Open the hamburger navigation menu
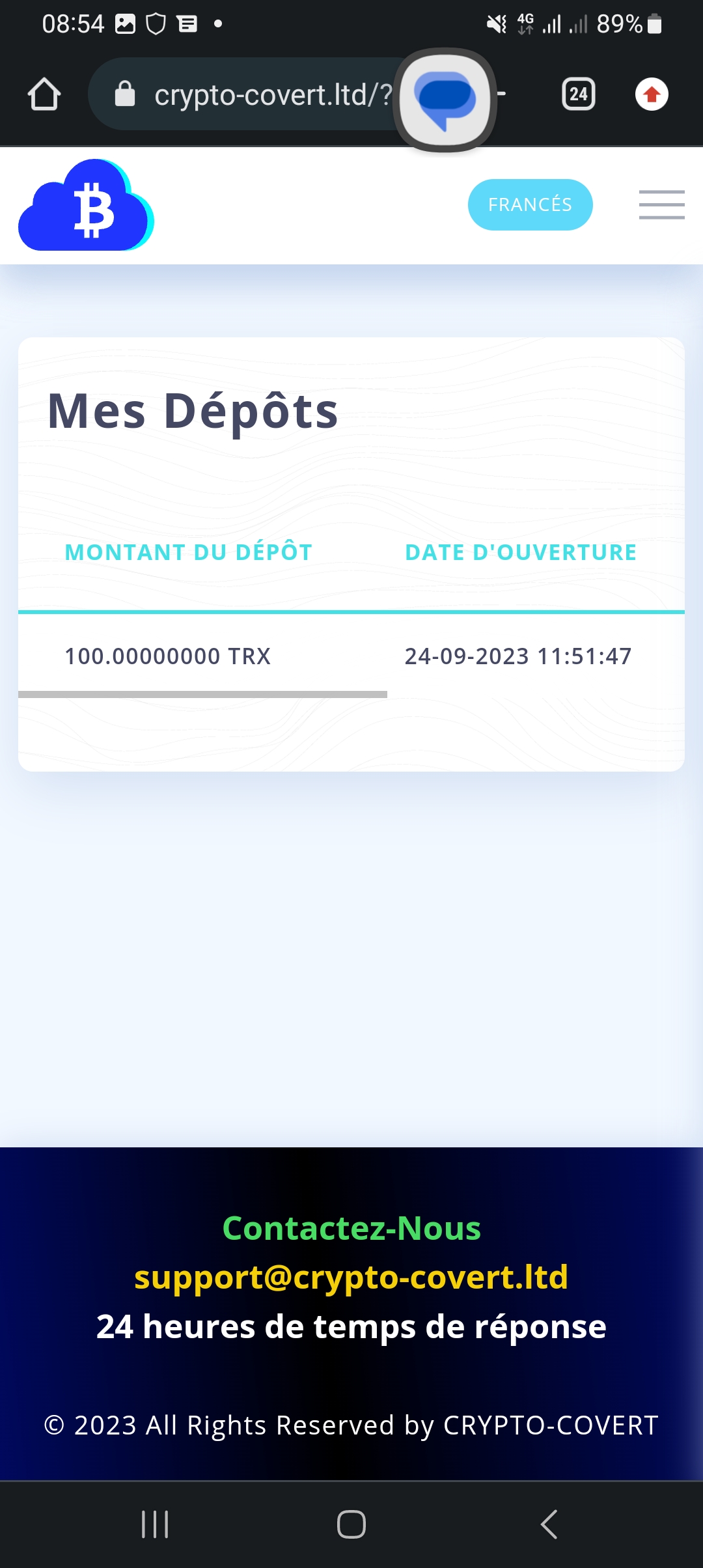This screenshot has width=703, height=1568. click(x=661, y=204)
